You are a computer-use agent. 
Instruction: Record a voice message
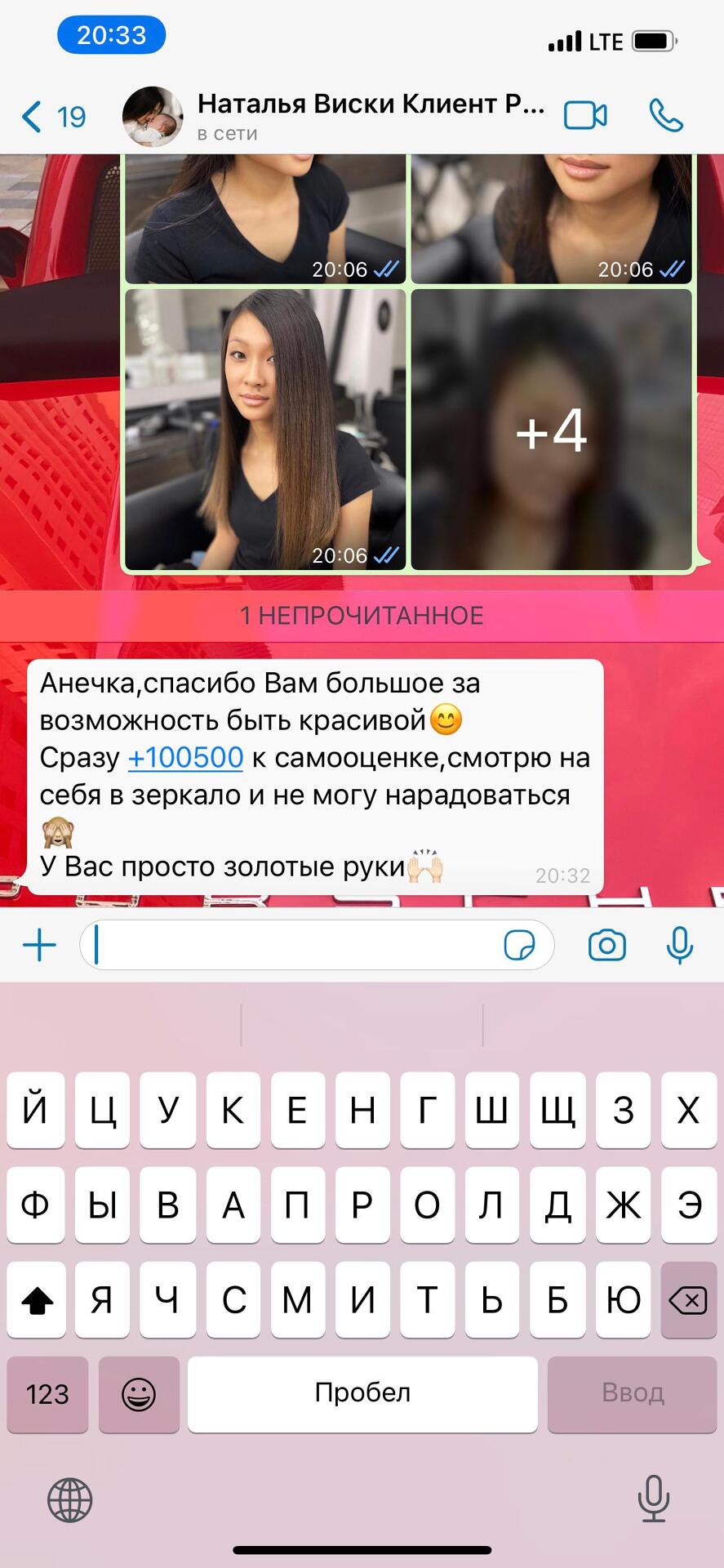(679, 946)
